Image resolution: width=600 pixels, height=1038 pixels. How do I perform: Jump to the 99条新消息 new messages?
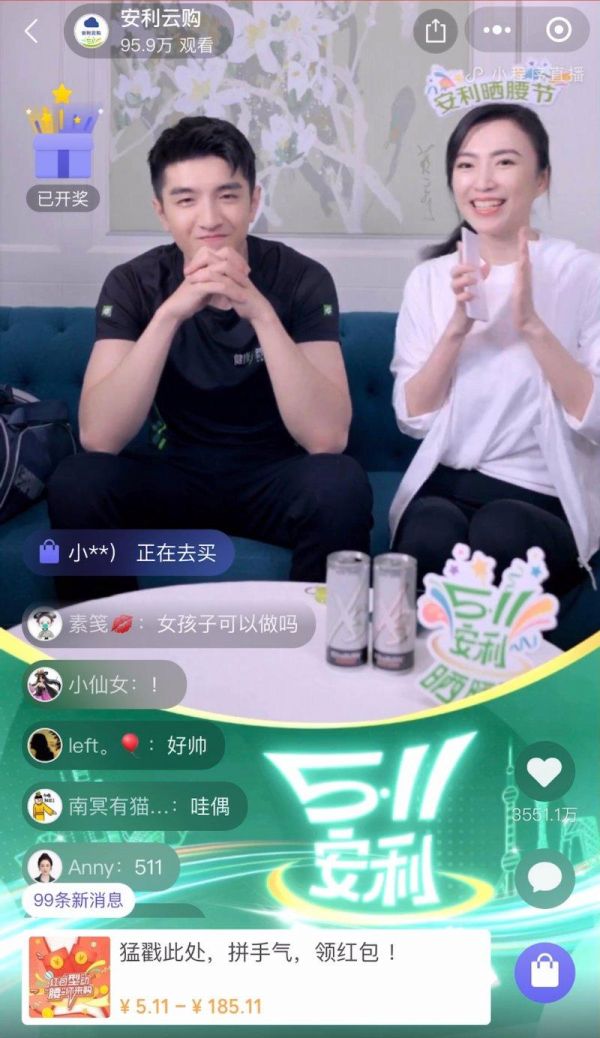tap(79, 900)
